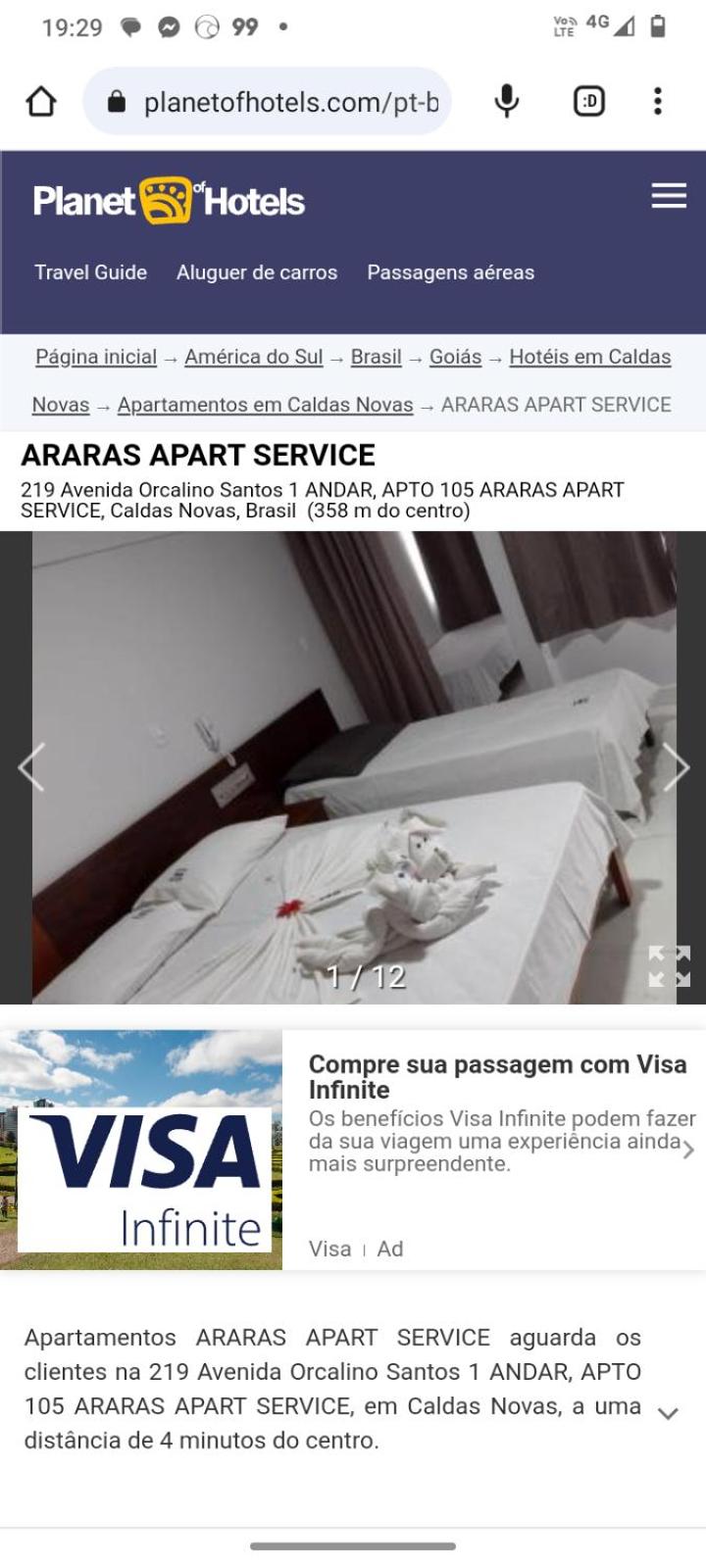Open the browser tab switcher
This screenshot has width=706, height=1568.
pyautogui.click(x=588, y=102)
